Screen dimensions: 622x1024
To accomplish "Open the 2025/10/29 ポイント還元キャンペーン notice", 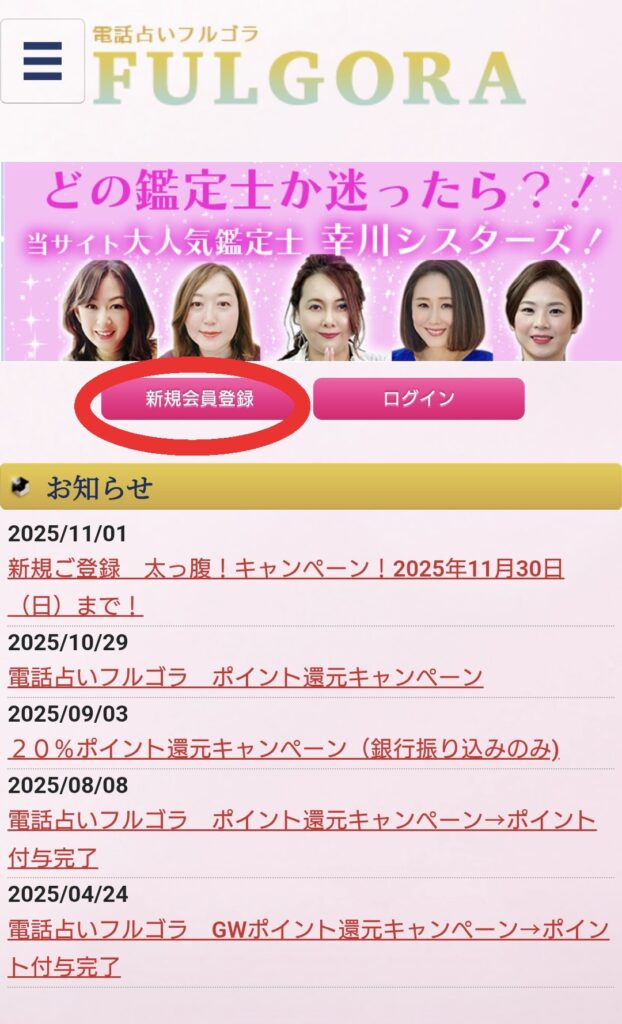I will pyautogui.click(x=245, y=677).
